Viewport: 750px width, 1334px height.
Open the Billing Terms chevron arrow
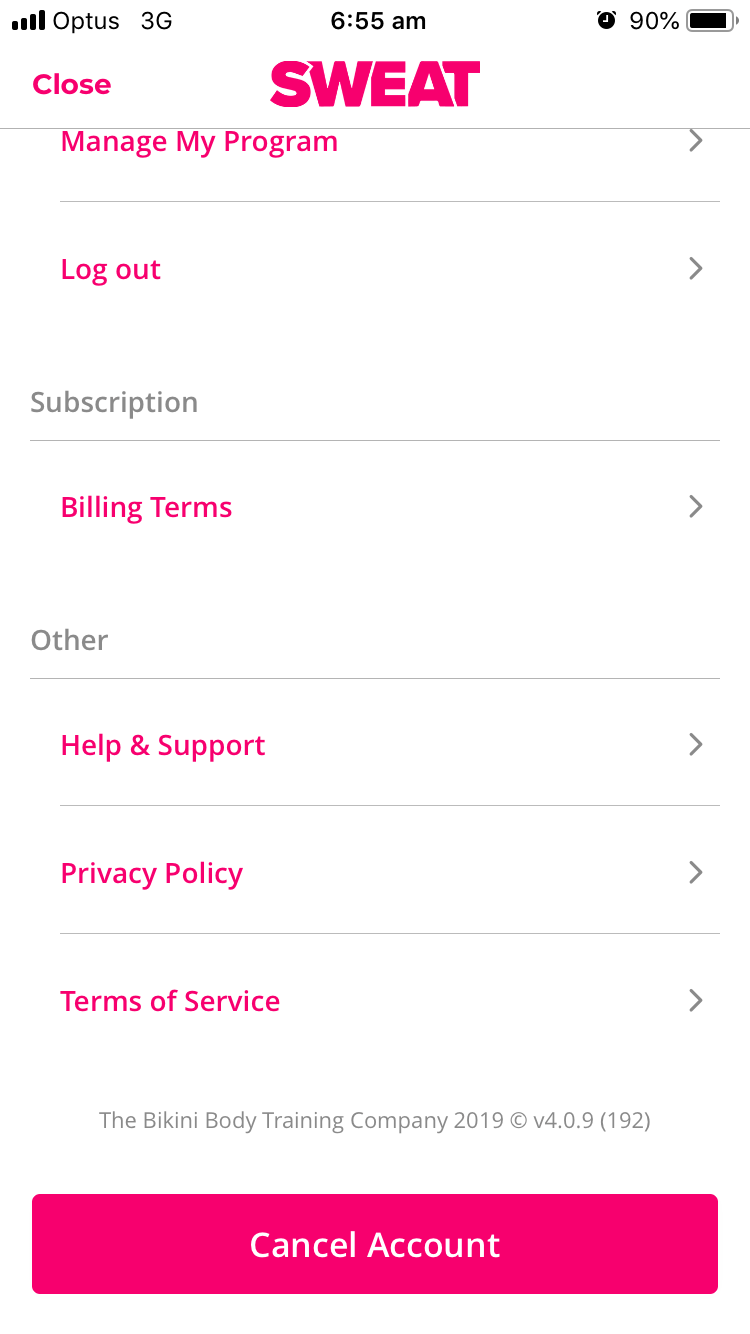click(x=695, y=507)
